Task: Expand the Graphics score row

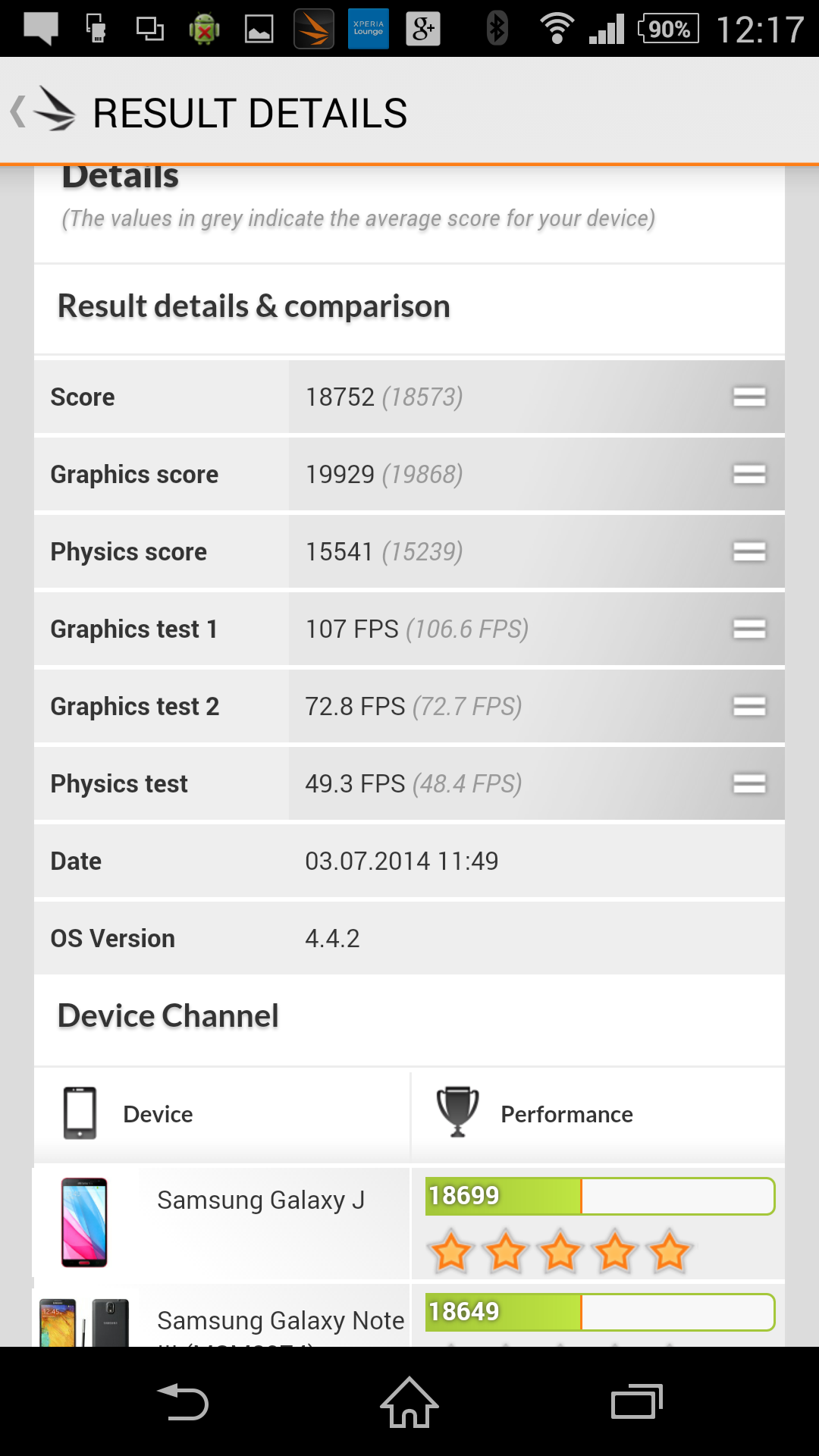Action: pyautogui.click(x=748, y=474)
